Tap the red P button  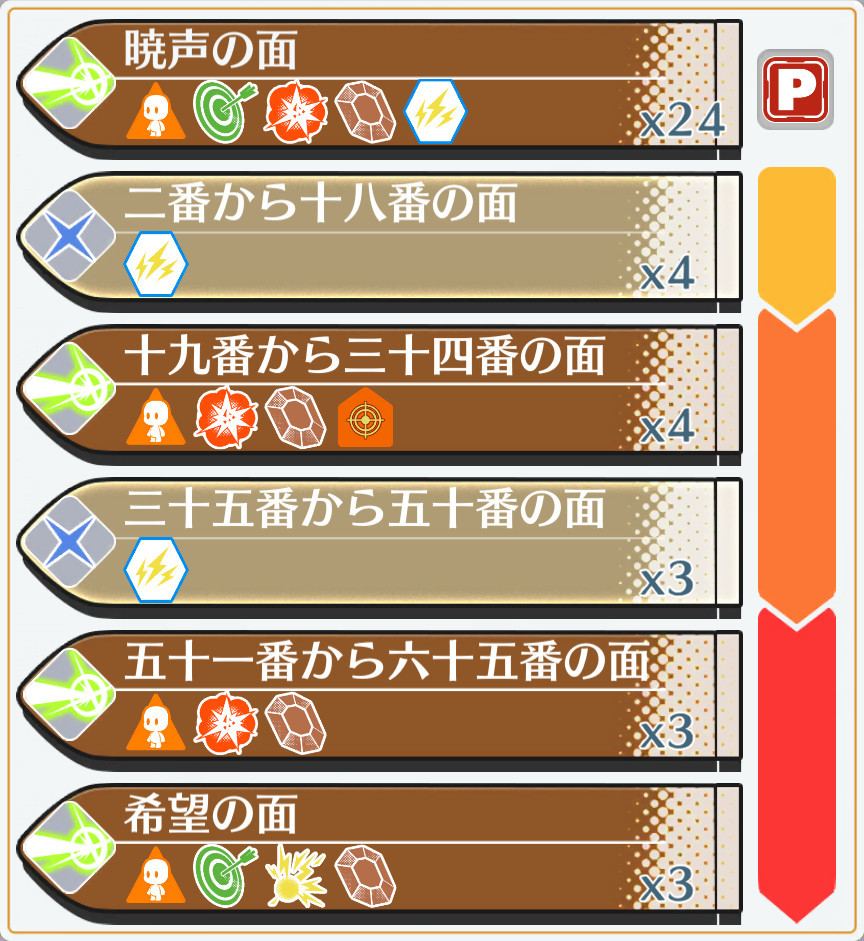click(x=796, y=89)
